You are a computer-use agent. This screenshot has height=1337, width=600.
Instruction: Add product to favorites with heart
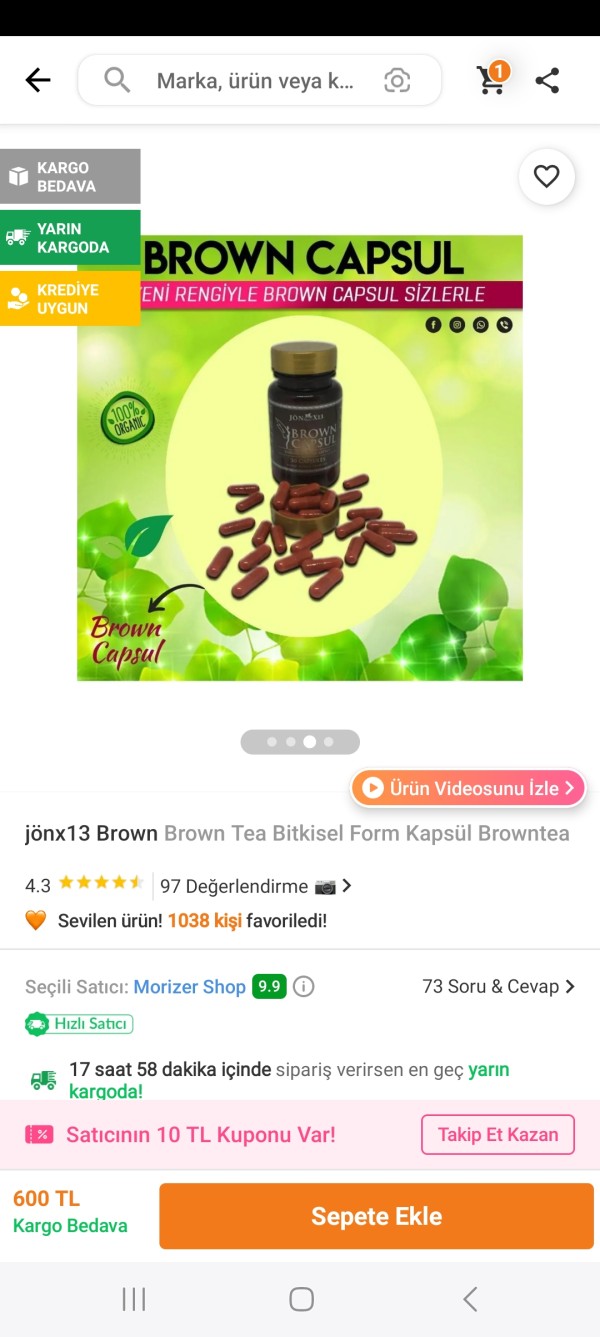pos(546,177)
